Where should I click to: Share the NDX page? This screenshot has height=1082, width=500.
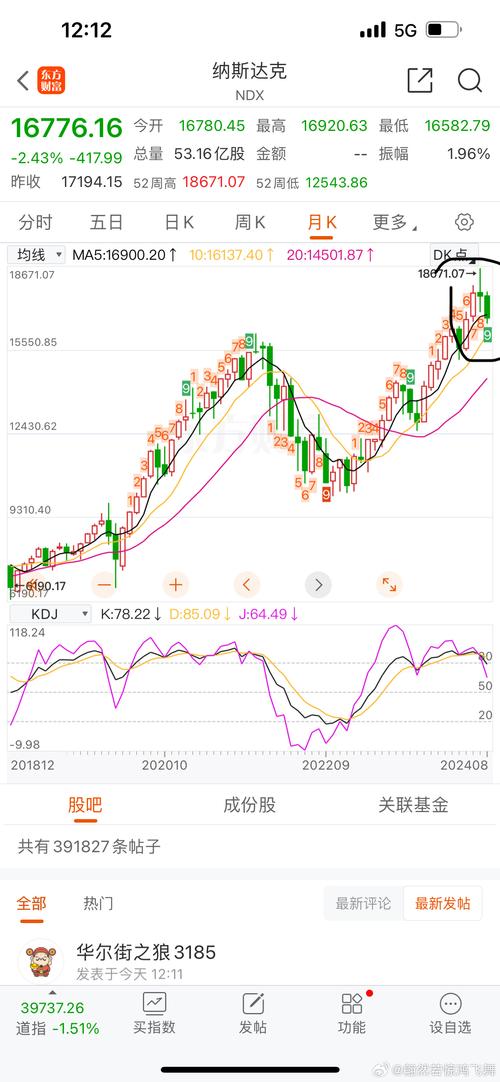(x=419, y=81)
